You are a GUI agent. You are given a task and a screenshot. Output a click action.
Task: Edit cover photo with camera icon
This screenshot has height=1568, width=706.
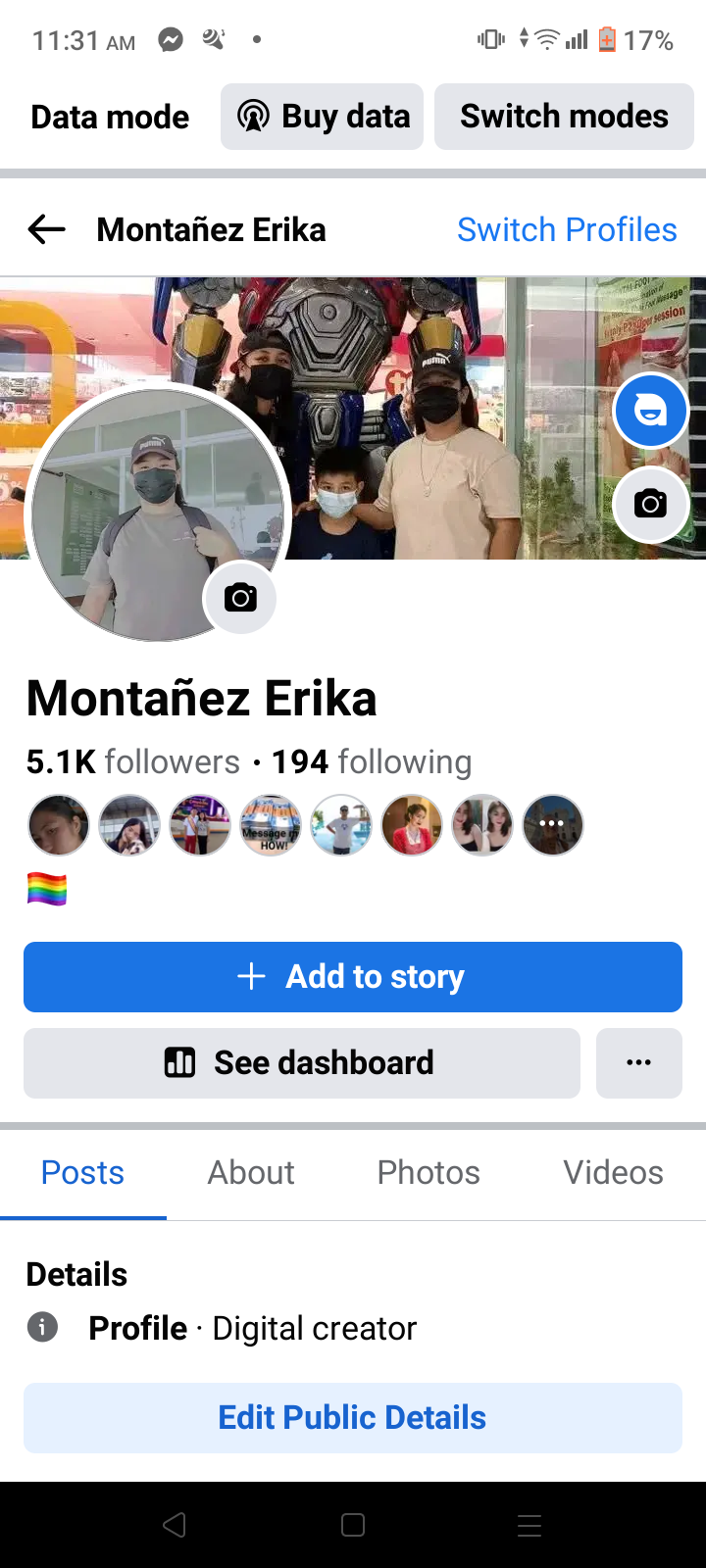coord(650,505)
